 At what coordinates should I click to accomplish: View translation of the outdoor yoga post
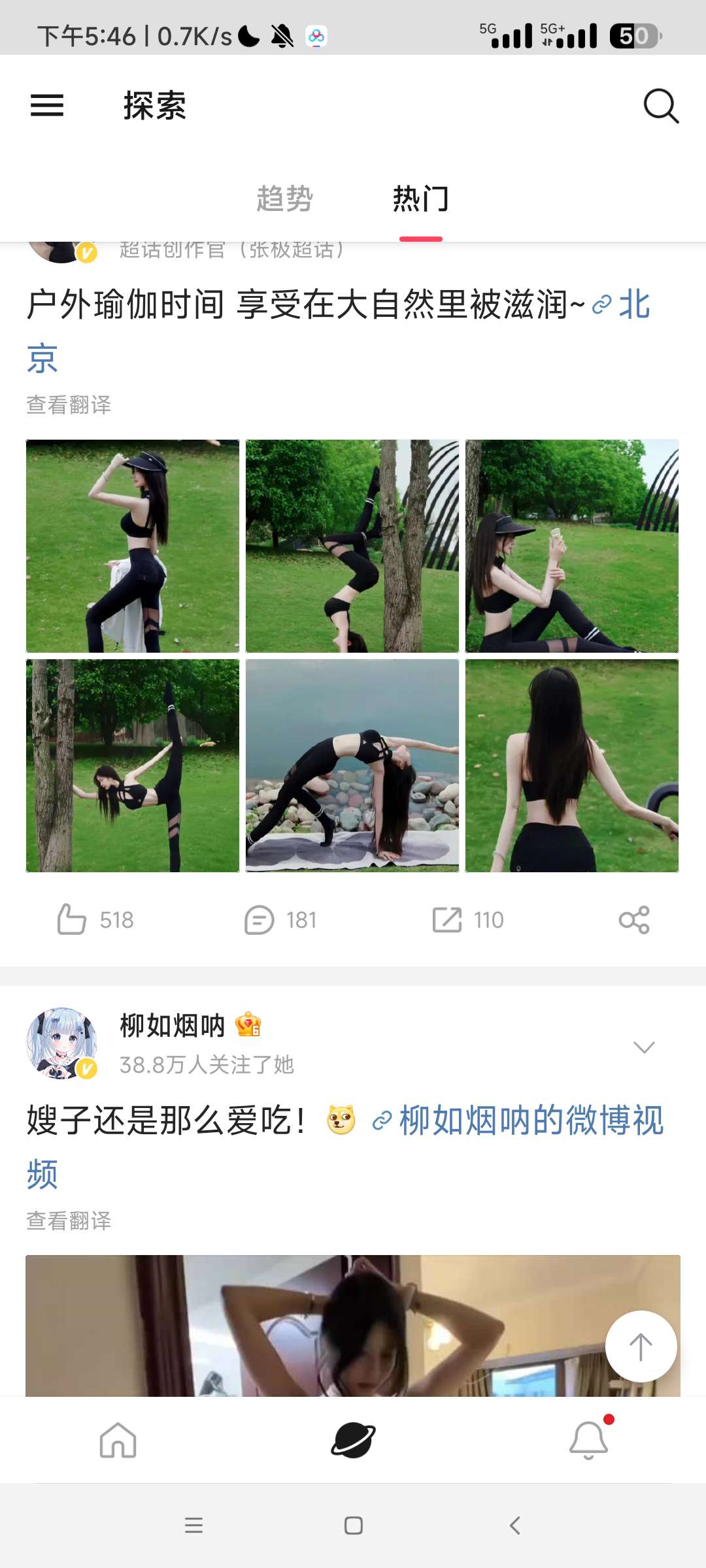tap(69, 405)
